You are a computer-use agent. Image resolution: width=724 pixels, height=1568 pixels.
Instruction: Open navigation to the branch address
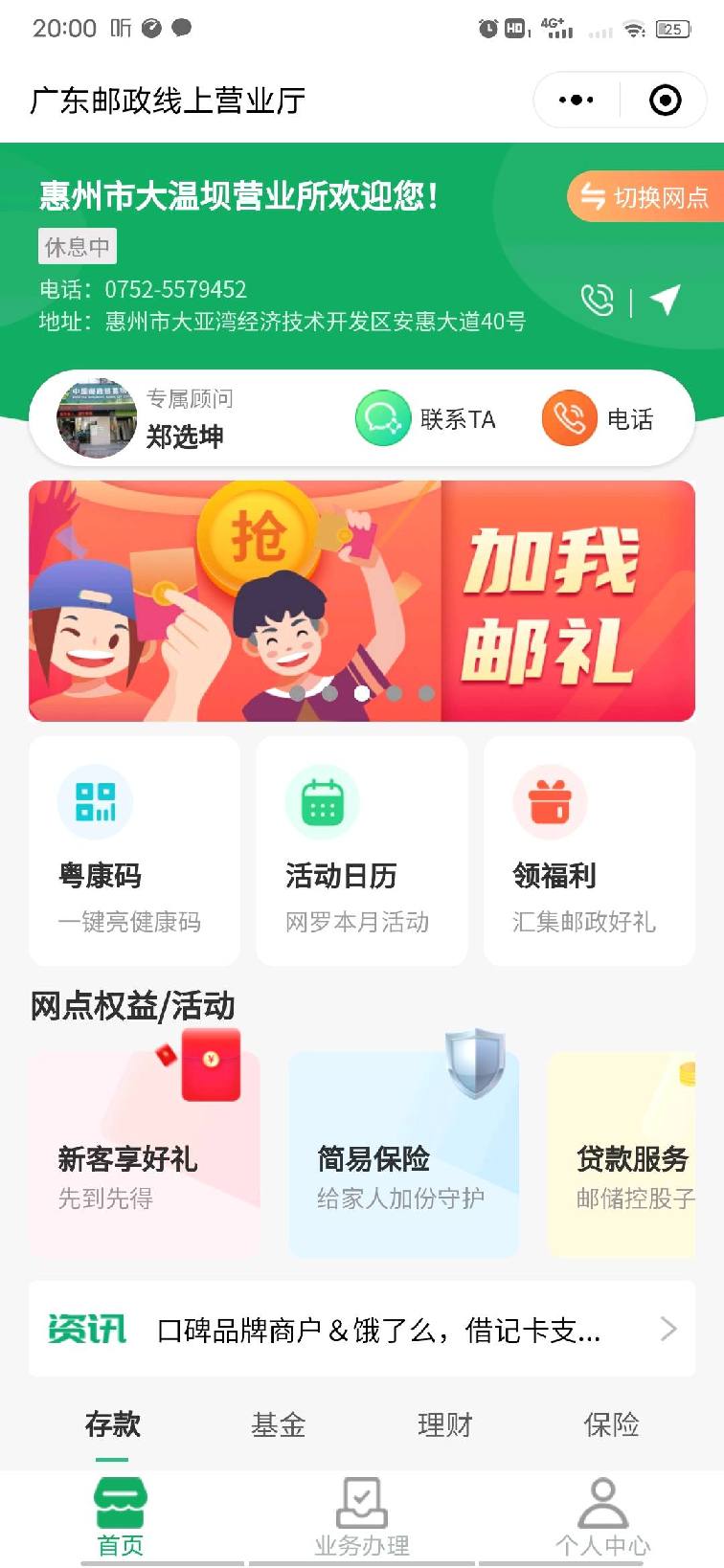coord(665,300)
